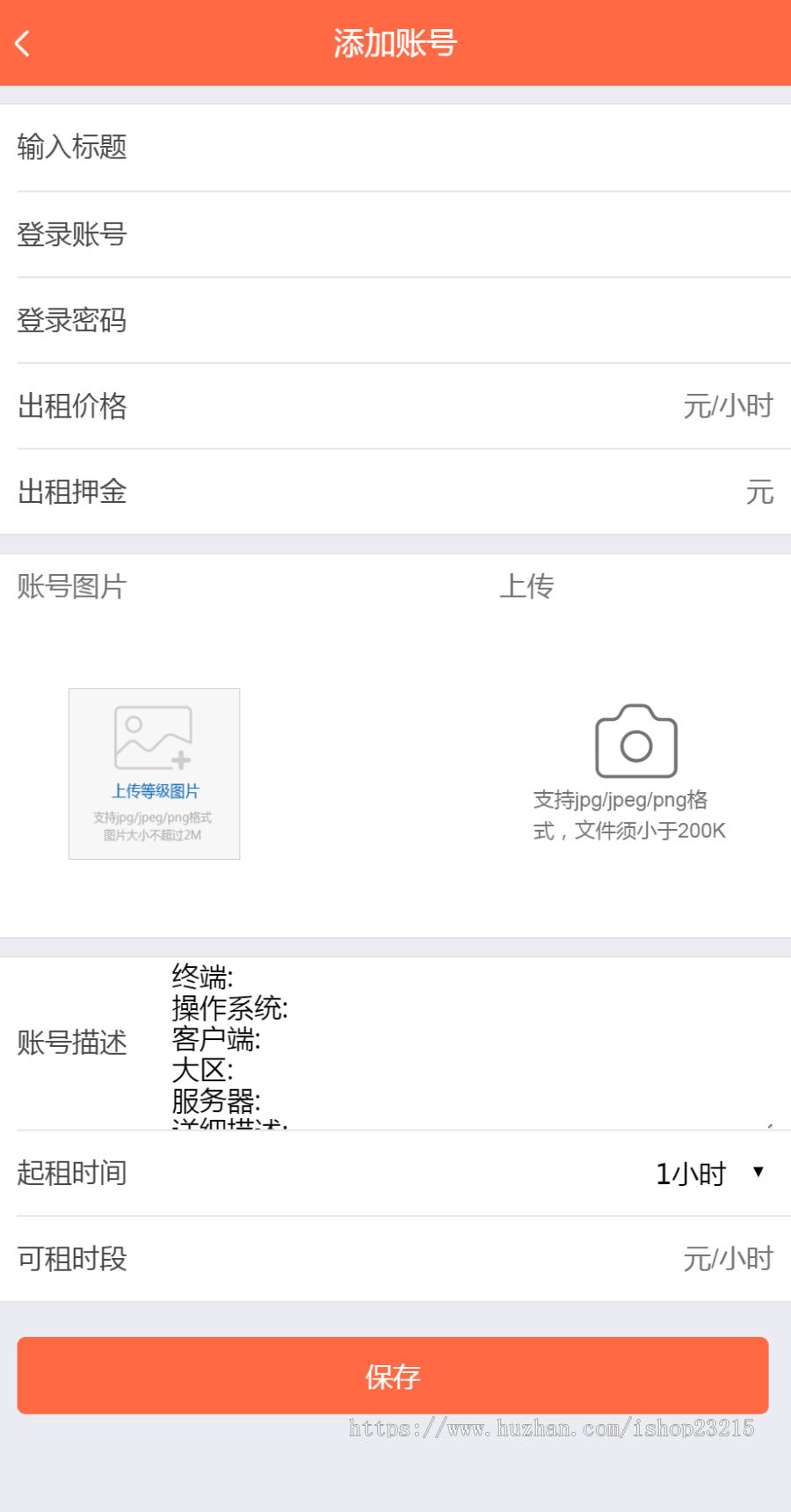Tap the 登录密码 password field
791x1512 pixels.
coord(395,321)
